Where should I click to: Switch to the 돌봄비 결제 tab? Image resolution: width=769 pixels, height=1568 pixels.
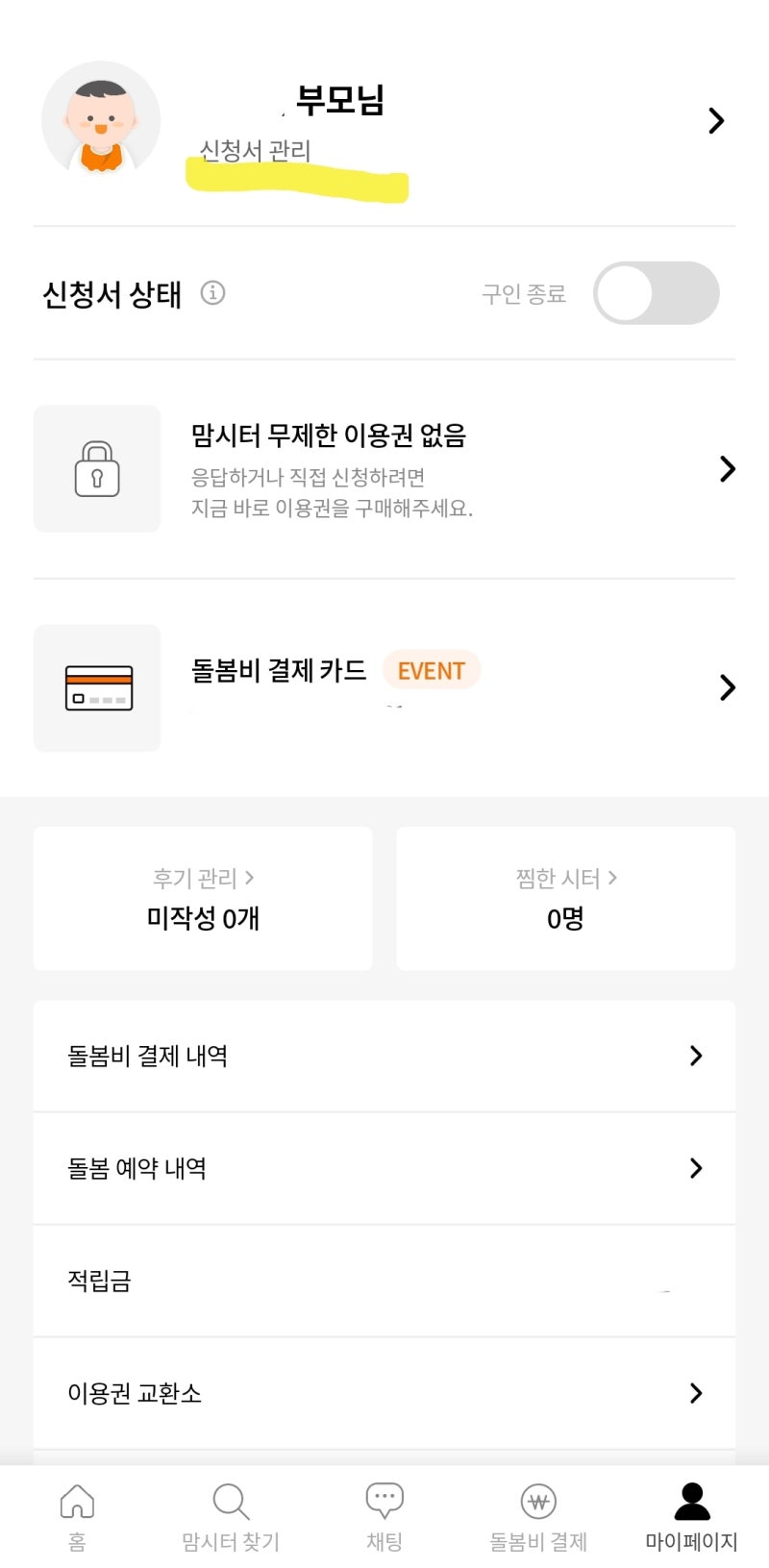click(x=538, y=1516)
